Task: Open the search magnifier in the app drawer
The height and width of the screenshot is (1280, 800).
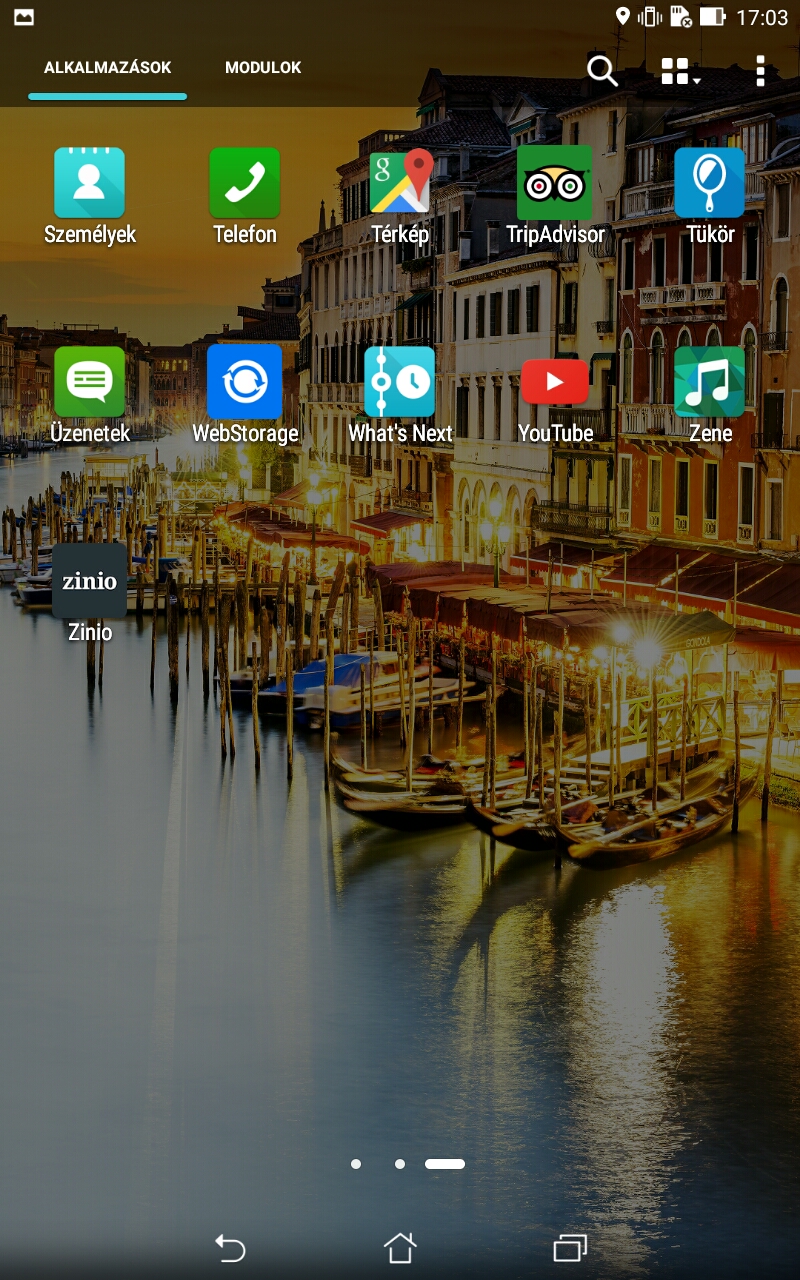Action: pyautogui.click(x=602, y=71)
